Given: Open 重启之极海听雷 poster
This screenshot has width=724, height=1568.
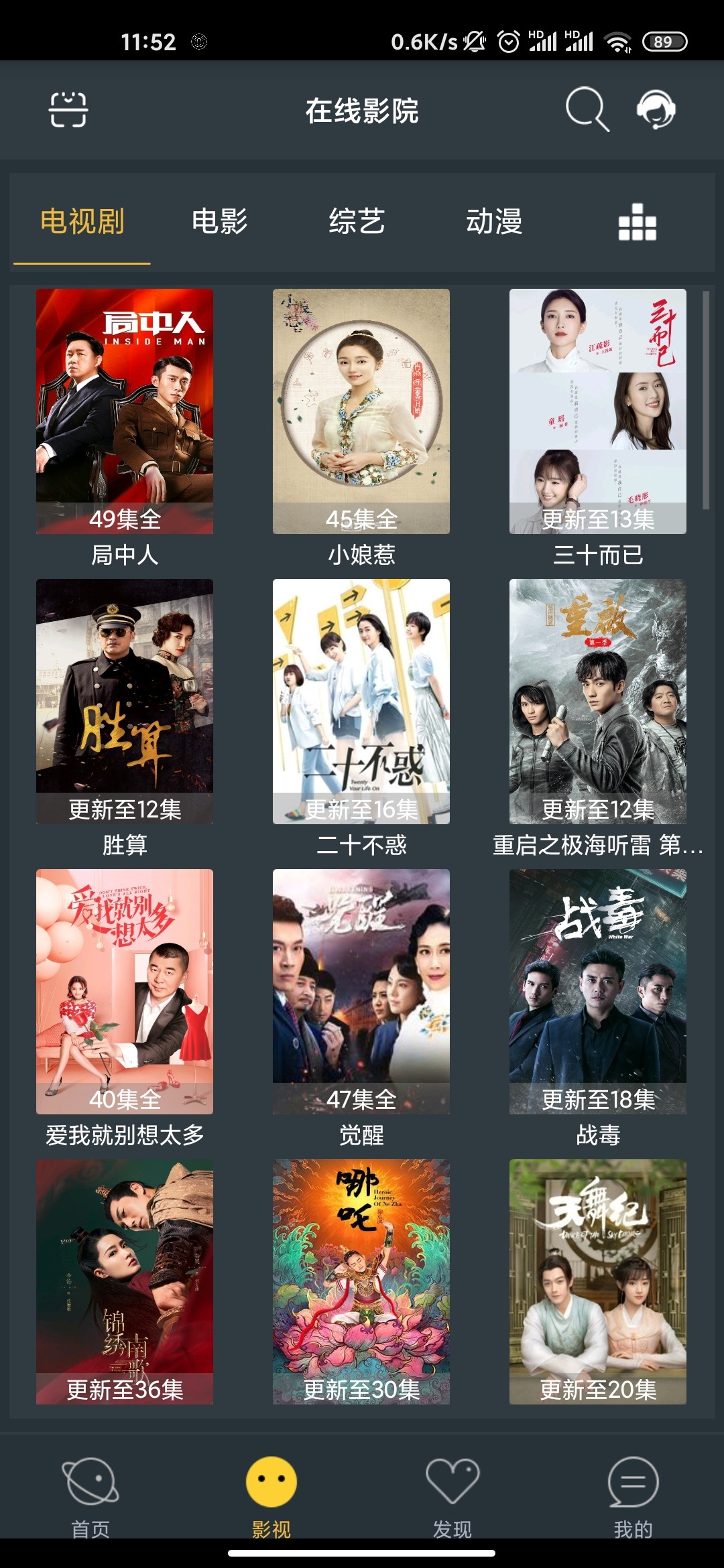Looking at the screenshot, I should (598, 701).
